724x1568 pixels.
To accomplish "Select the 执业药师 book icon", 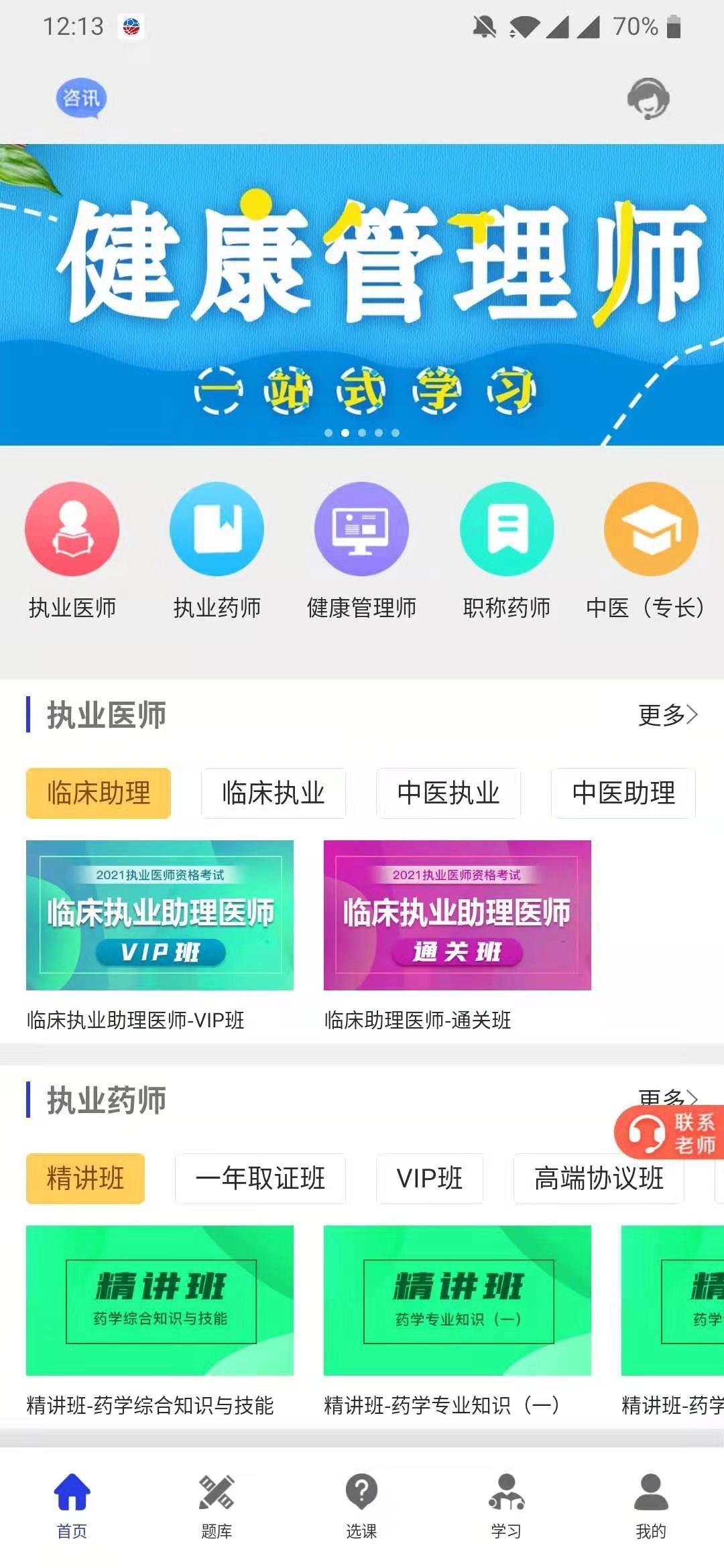I will (218, 529).
